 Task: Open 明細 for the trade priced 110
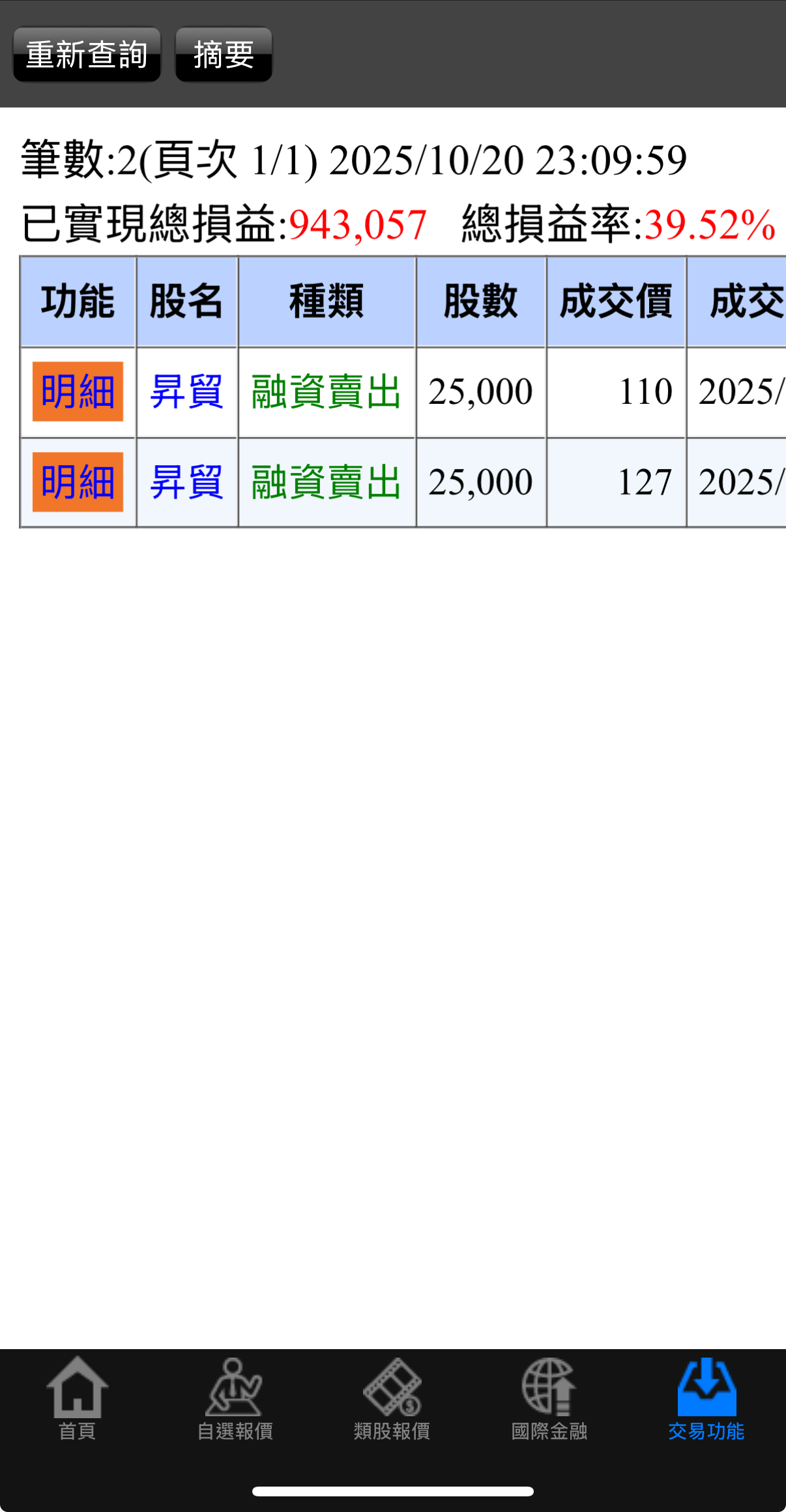coord(78,392)
